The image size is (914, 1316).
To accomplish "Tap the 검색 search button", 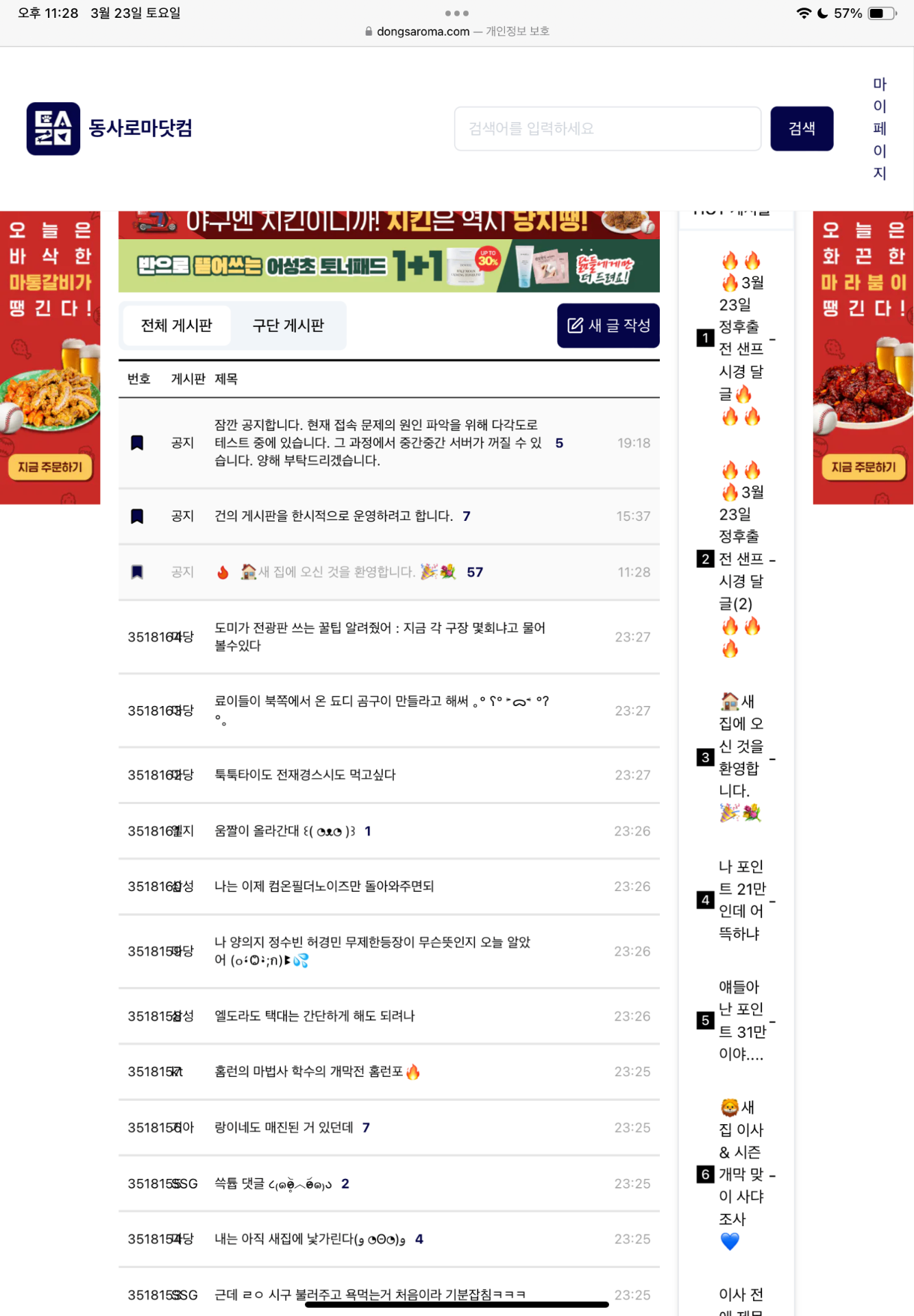I will (801, 128).
